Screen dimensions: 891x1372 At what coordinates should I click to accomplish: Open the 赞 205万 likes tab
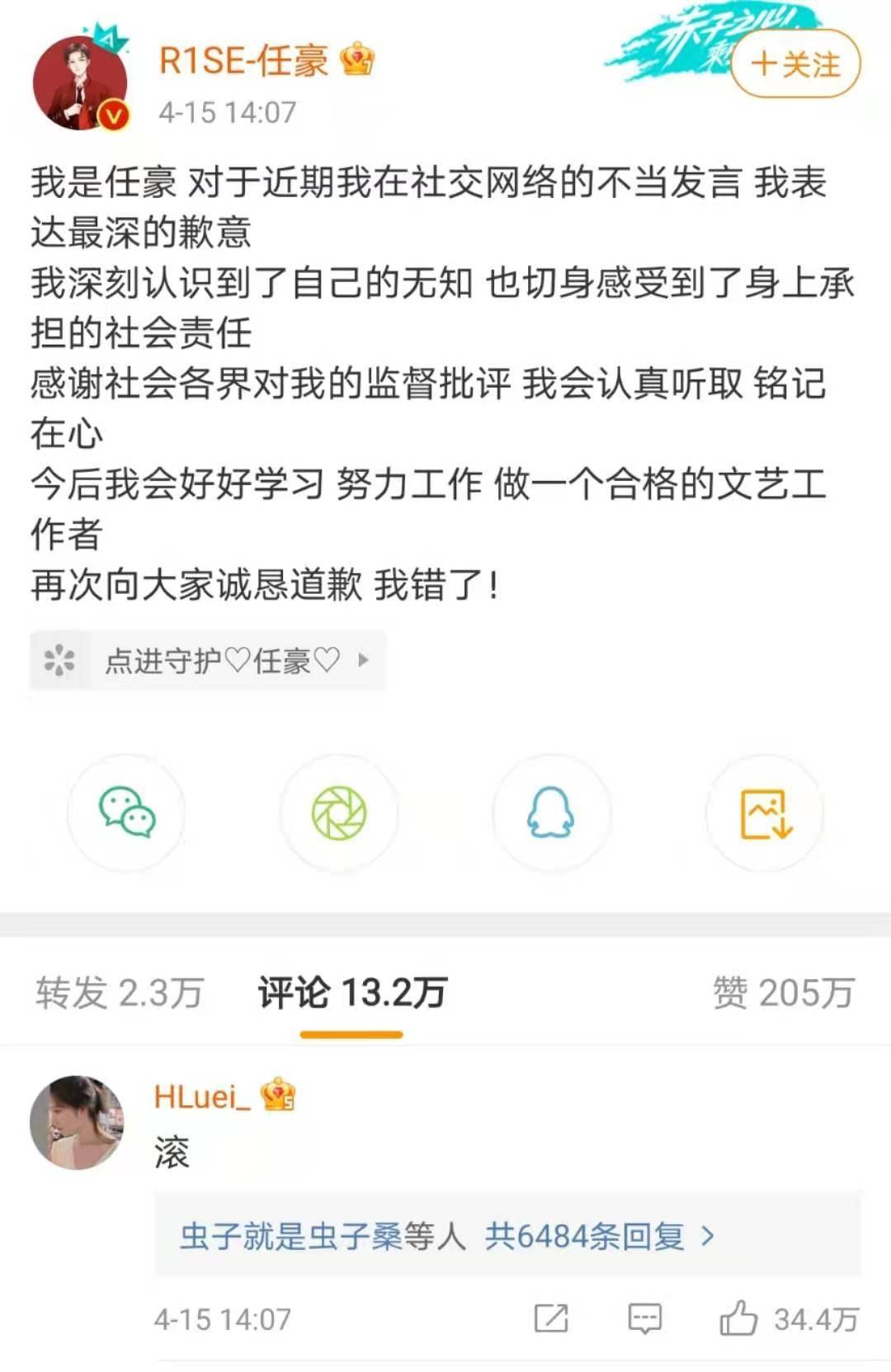(783, 992)
